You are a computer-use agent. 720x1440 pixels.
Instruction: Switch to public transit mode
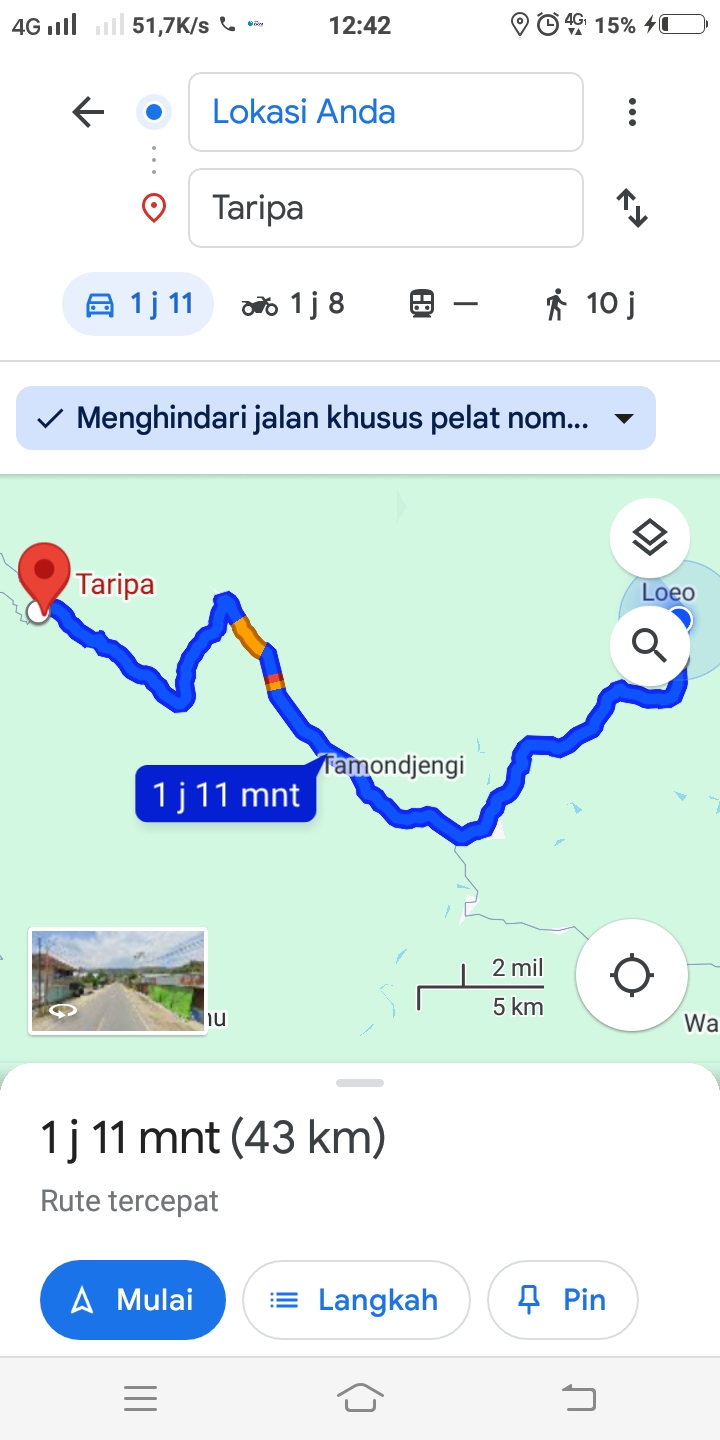click(444, 304)
